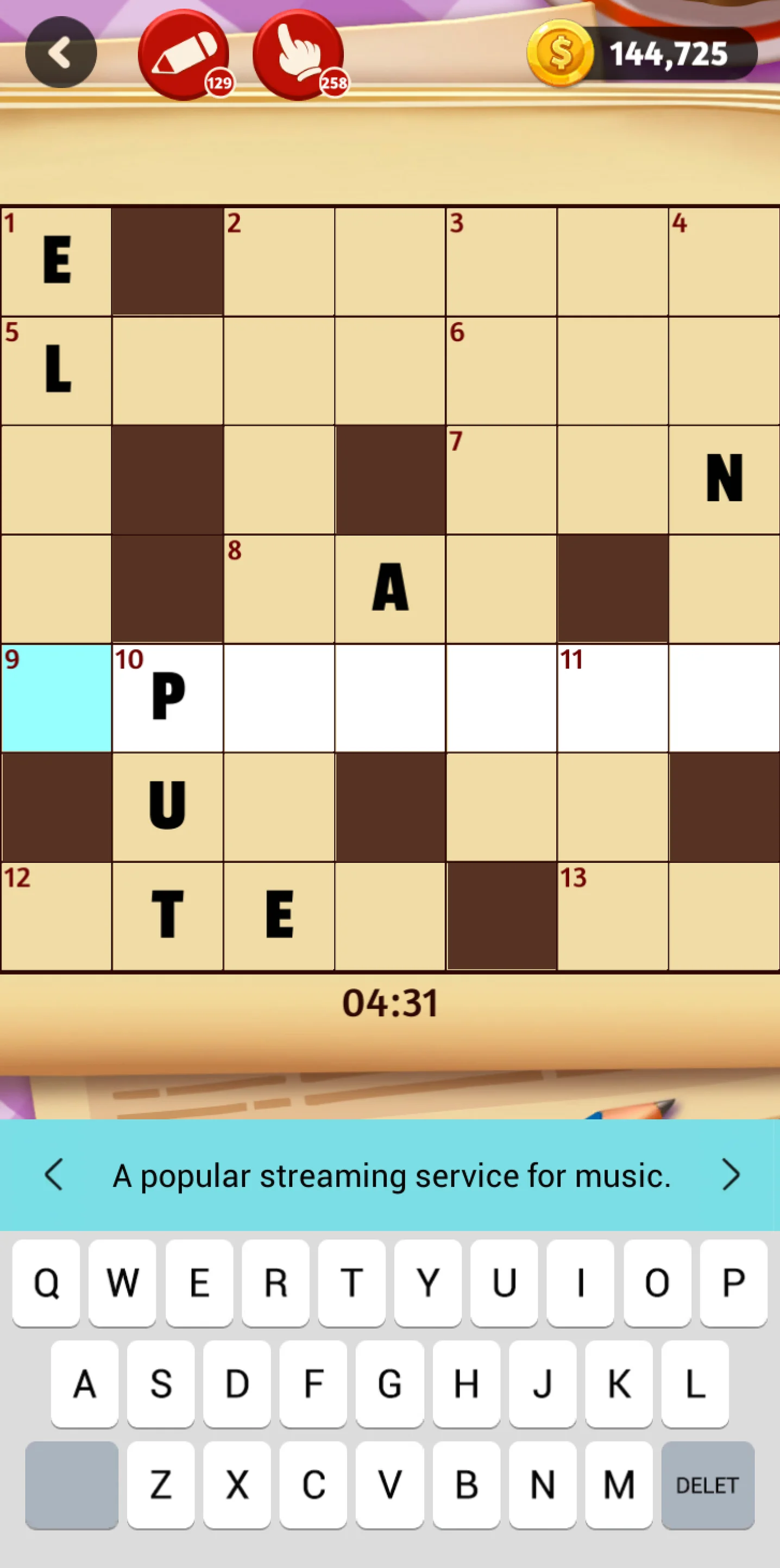Type the letter I key
This screenshot has width=780, height=1568.
[580, 1282]
